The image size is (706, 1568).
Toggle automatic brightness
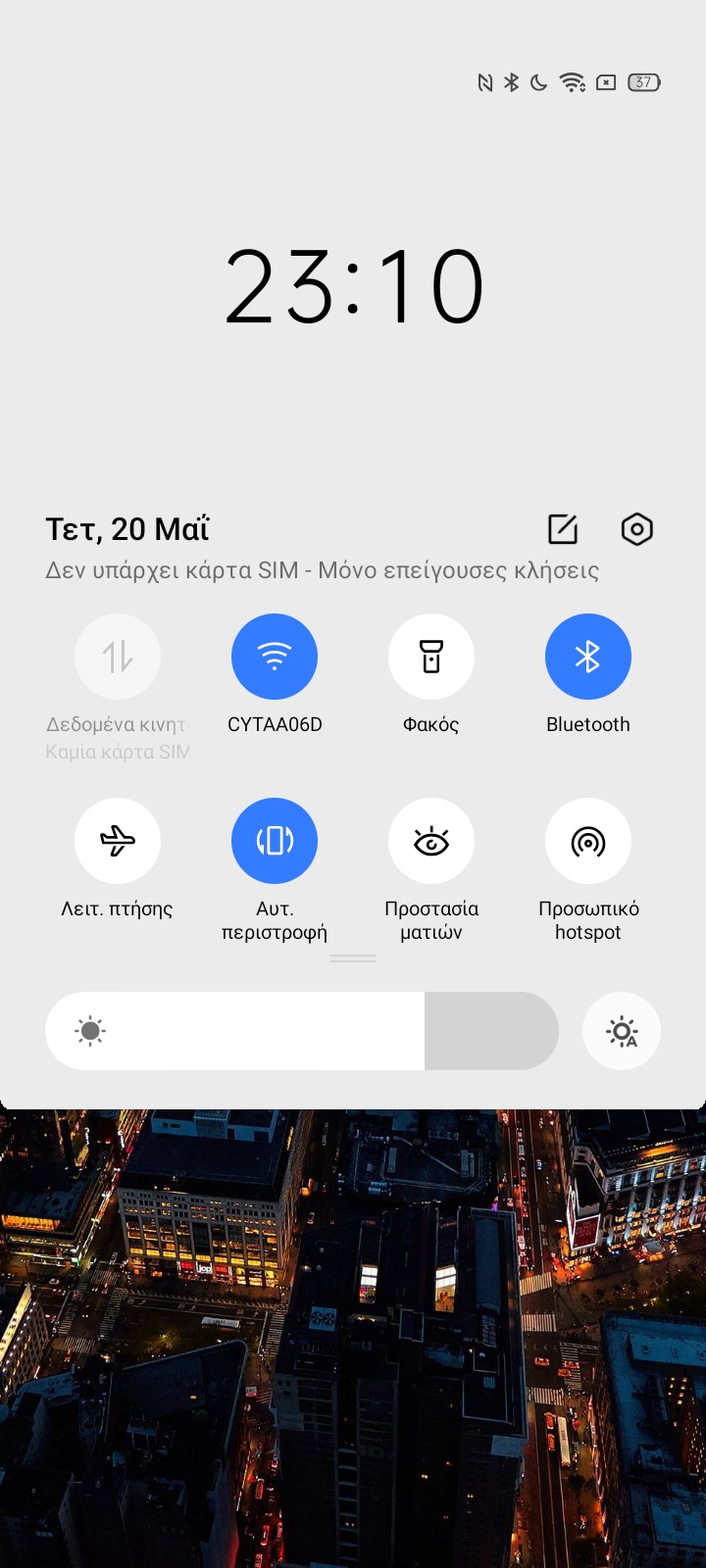click(x=622, y=1031)
